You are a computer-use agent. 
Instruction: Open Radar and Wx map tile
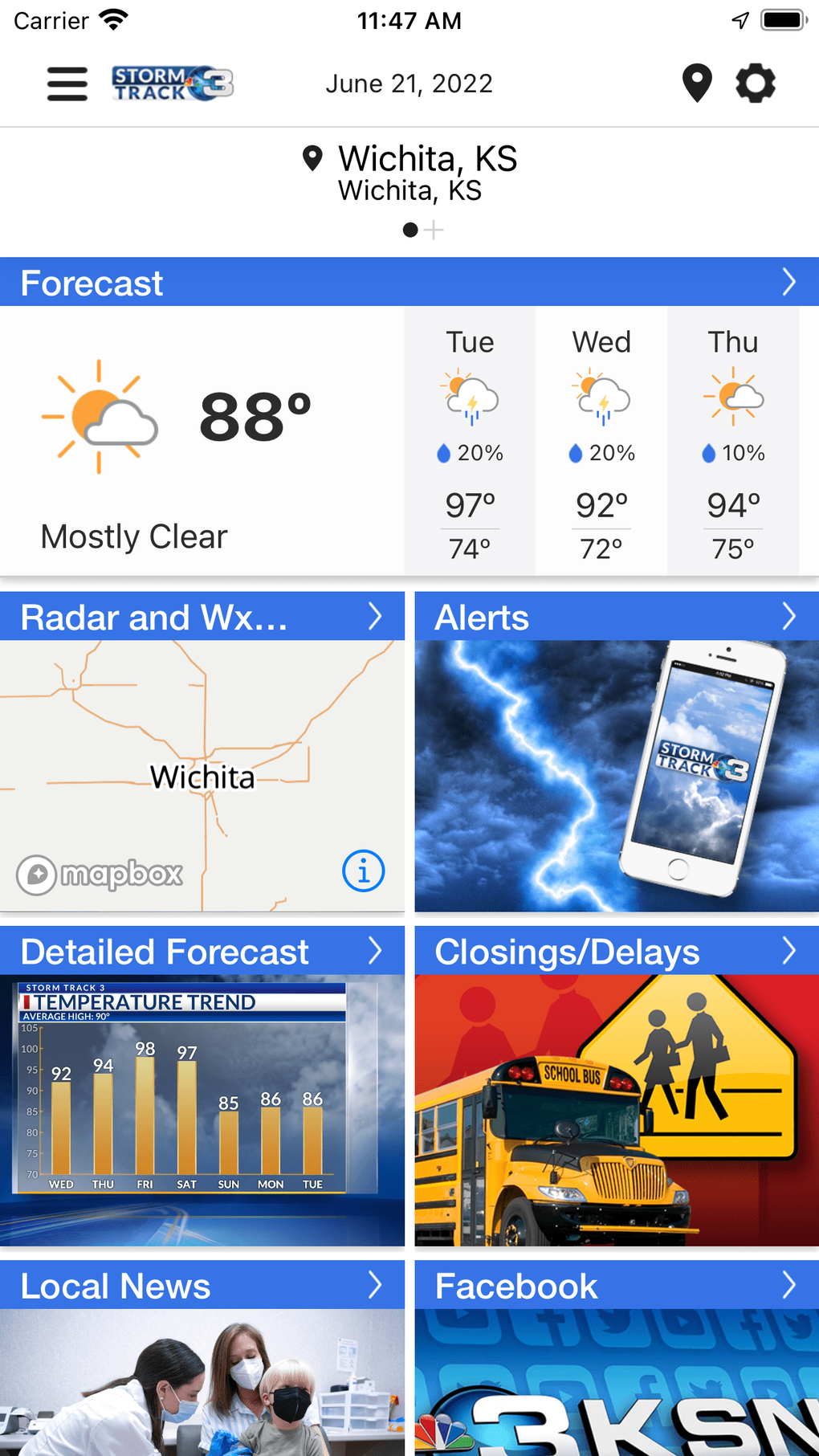[201, 755]
